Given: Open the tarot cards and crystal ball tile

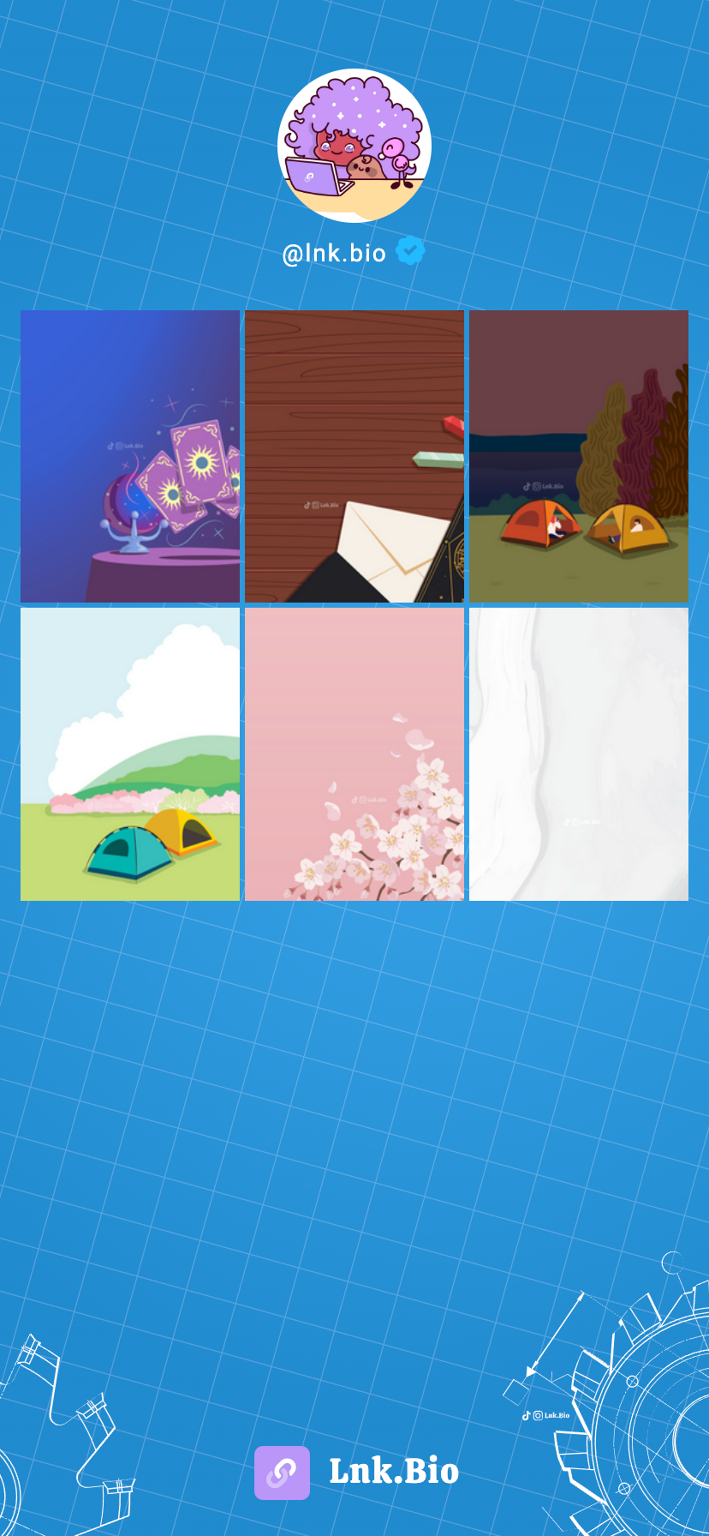Looking at the screenshot, I should pos(130,456).
